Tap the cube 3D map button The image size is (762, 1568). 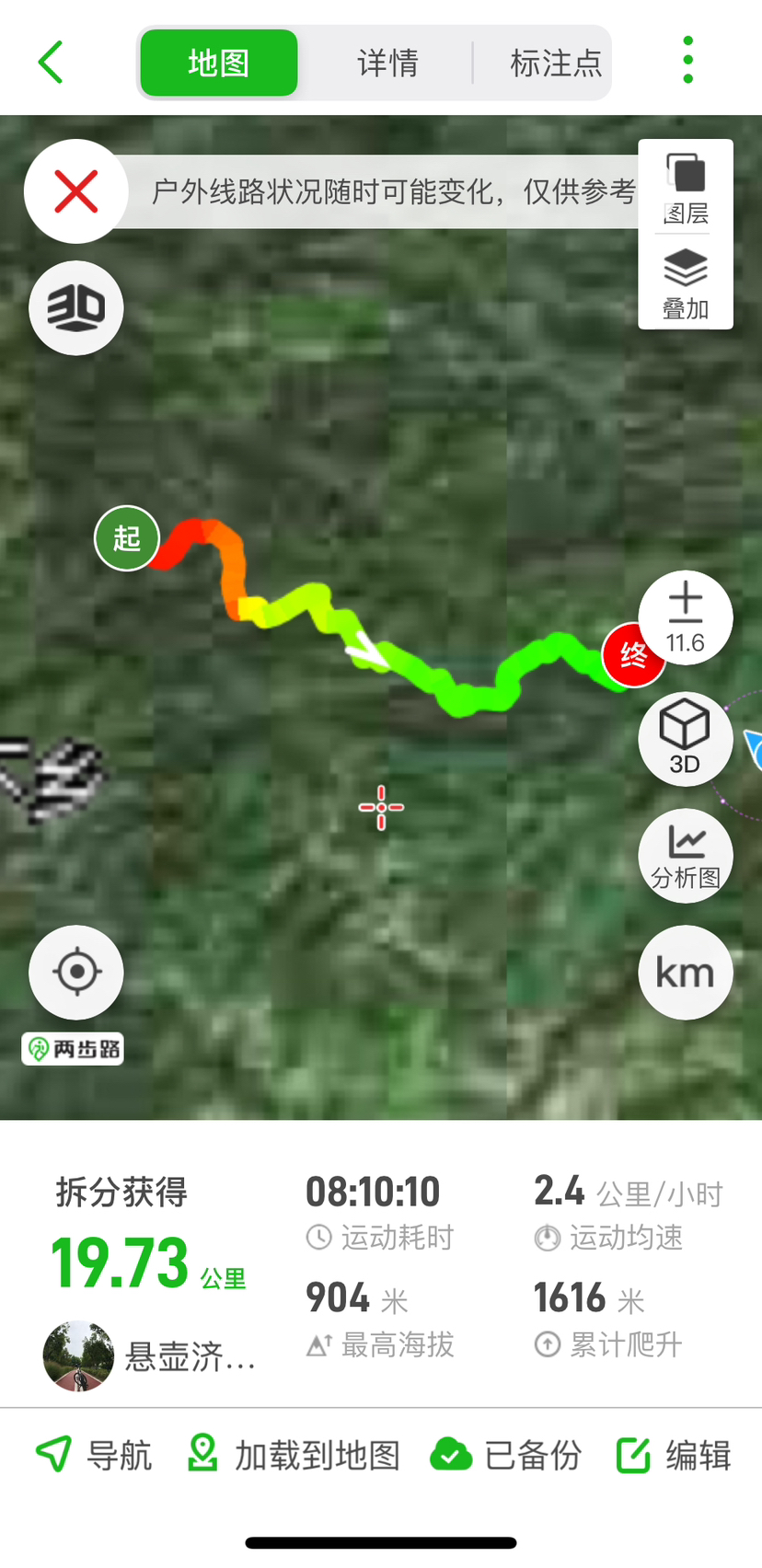[686, 739]
